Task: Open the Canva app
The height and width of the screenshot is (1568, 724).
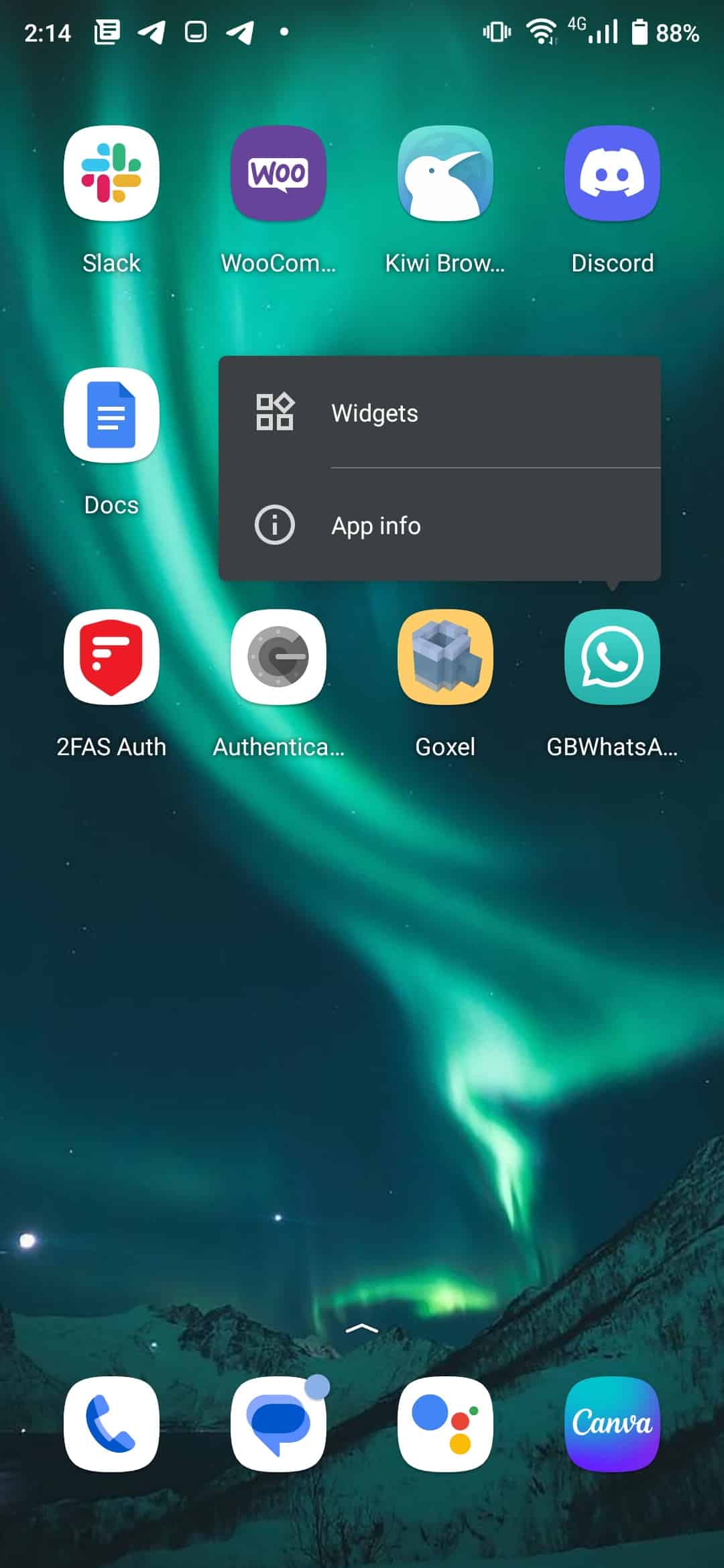Action: click(612, 1424)
